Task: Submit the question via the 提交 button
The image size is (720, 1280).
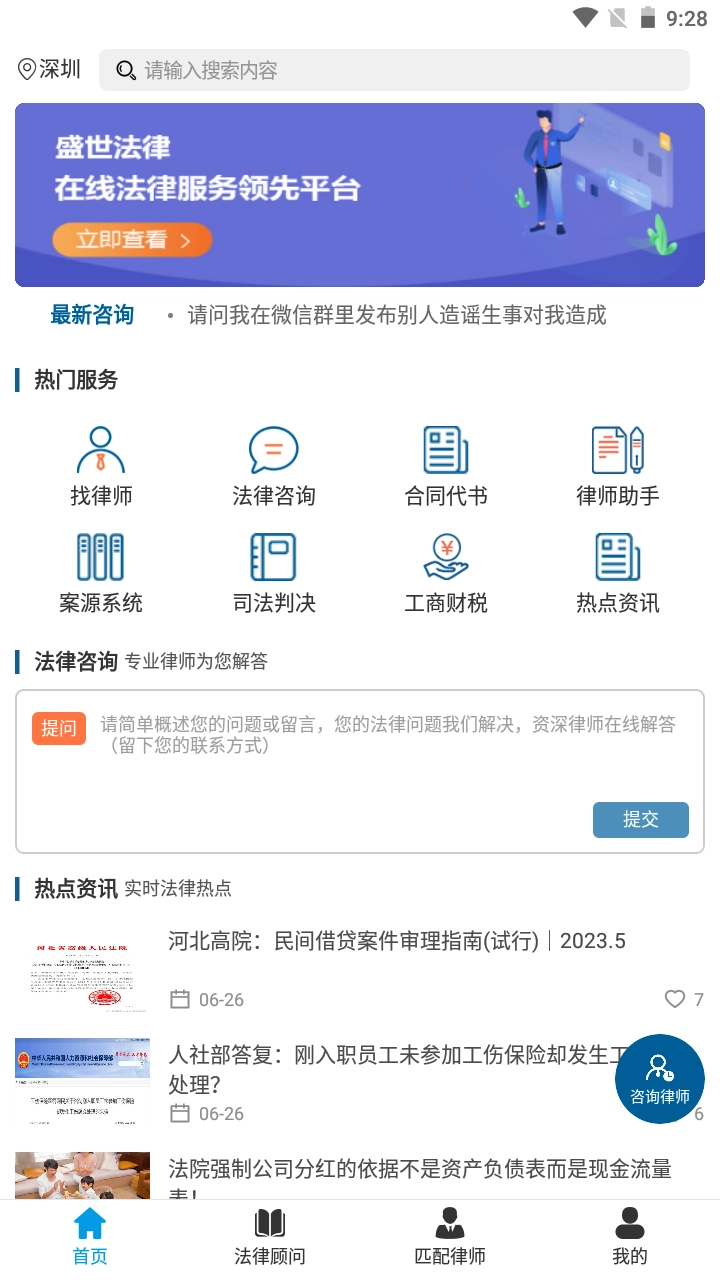Action: tap(641, 820)
